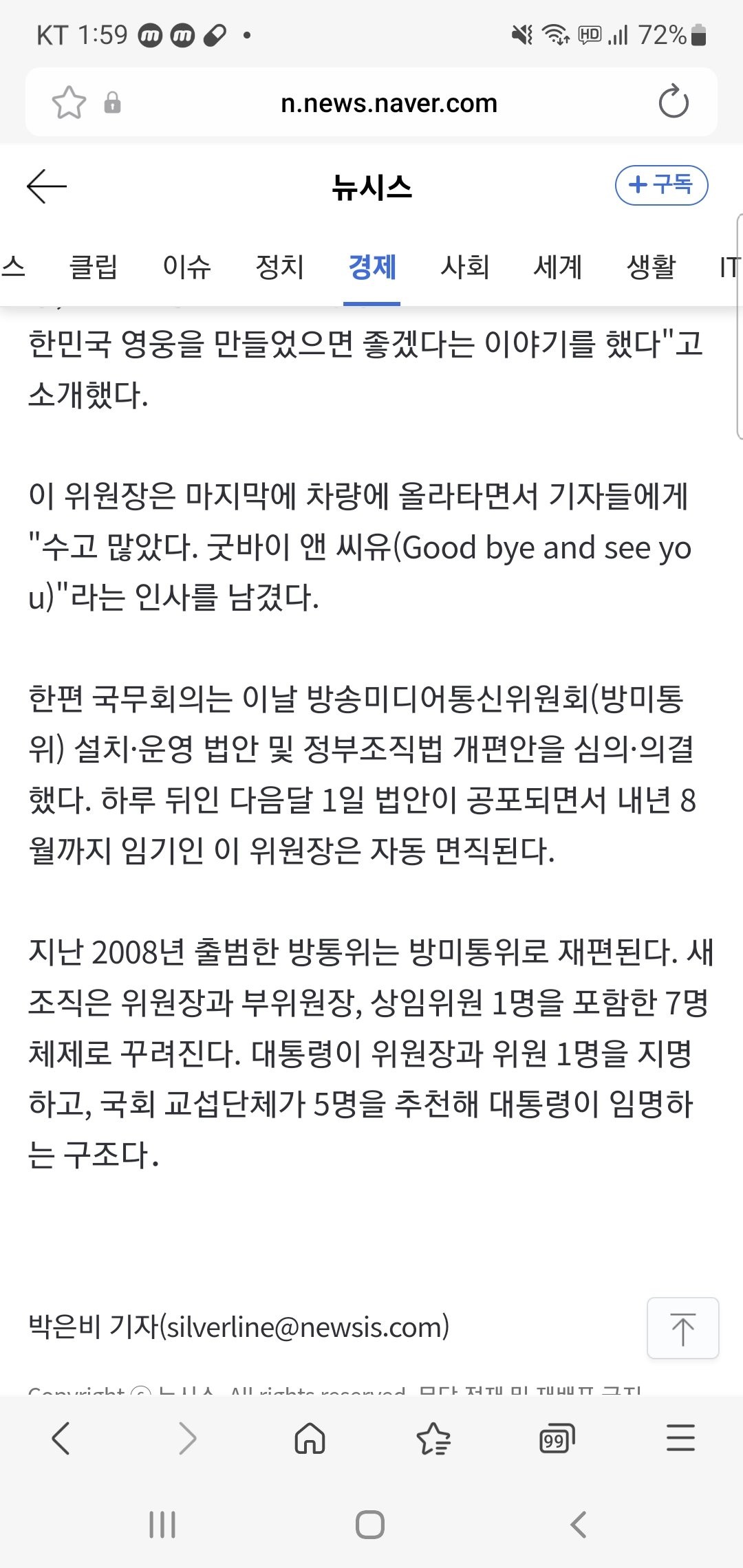Switch to the 클립 tab
Screen dimensions: 743x1568
(x=94, y=267)
